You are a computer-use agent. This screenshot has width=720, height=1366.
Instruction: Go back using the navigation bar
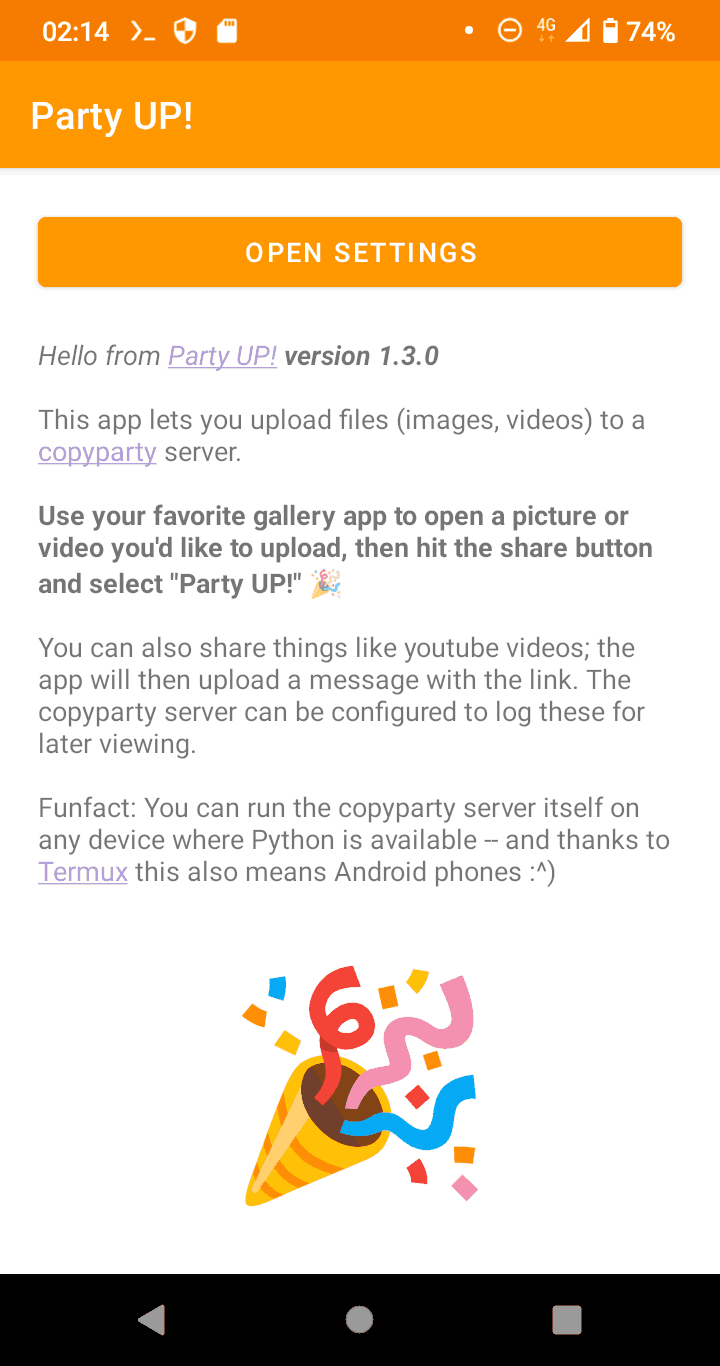152,1320
